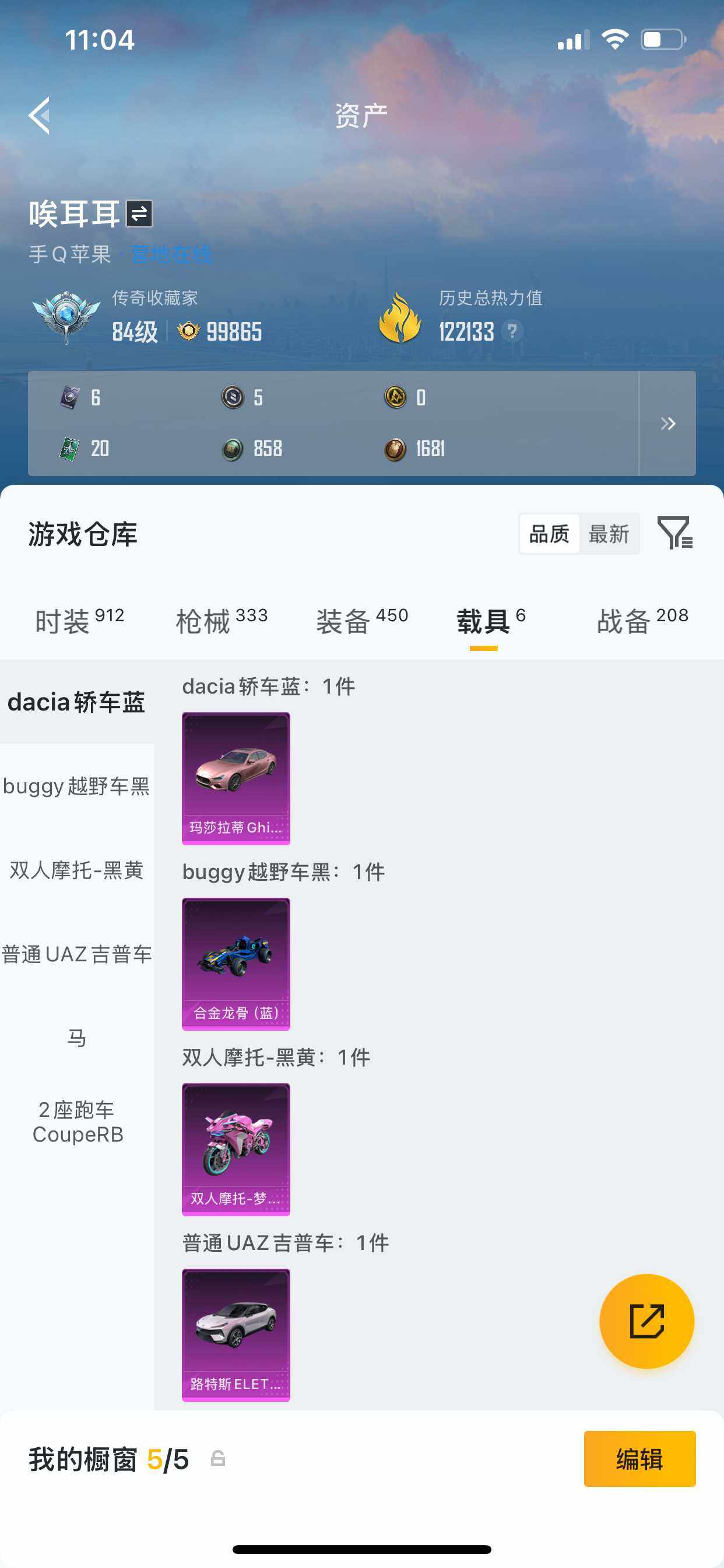Screen dimensions: 724x1568
Task: Open the help question mark next to 122133
Action: coord(513,331)
